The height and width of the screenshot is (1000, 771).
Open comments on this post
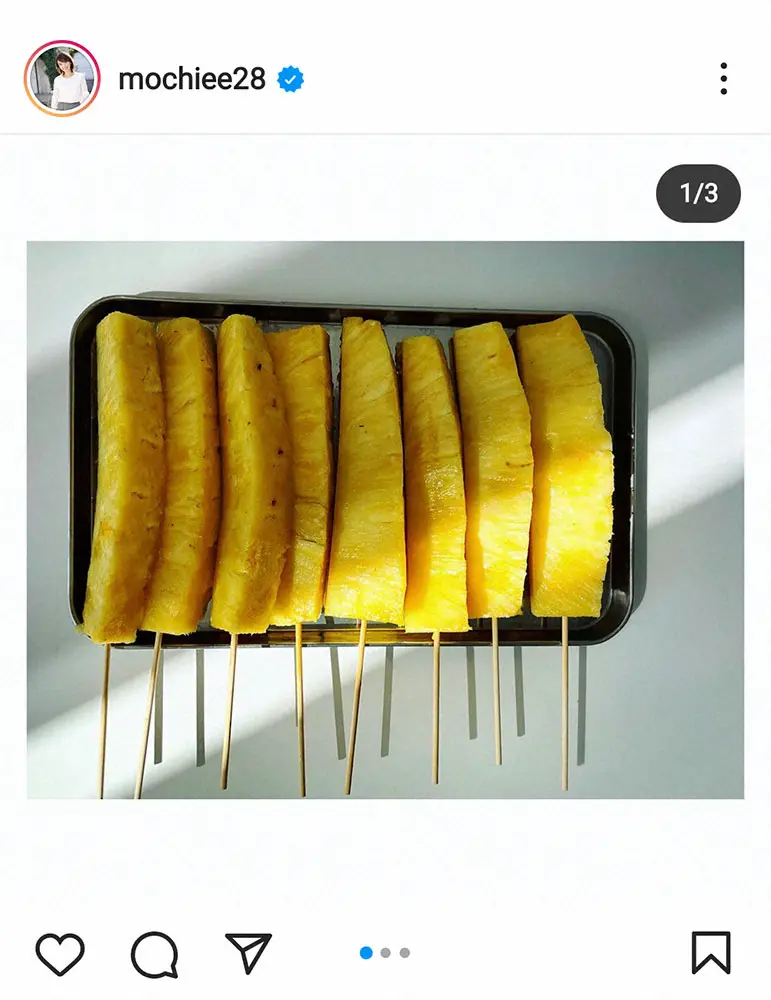(x=154, y=953)
